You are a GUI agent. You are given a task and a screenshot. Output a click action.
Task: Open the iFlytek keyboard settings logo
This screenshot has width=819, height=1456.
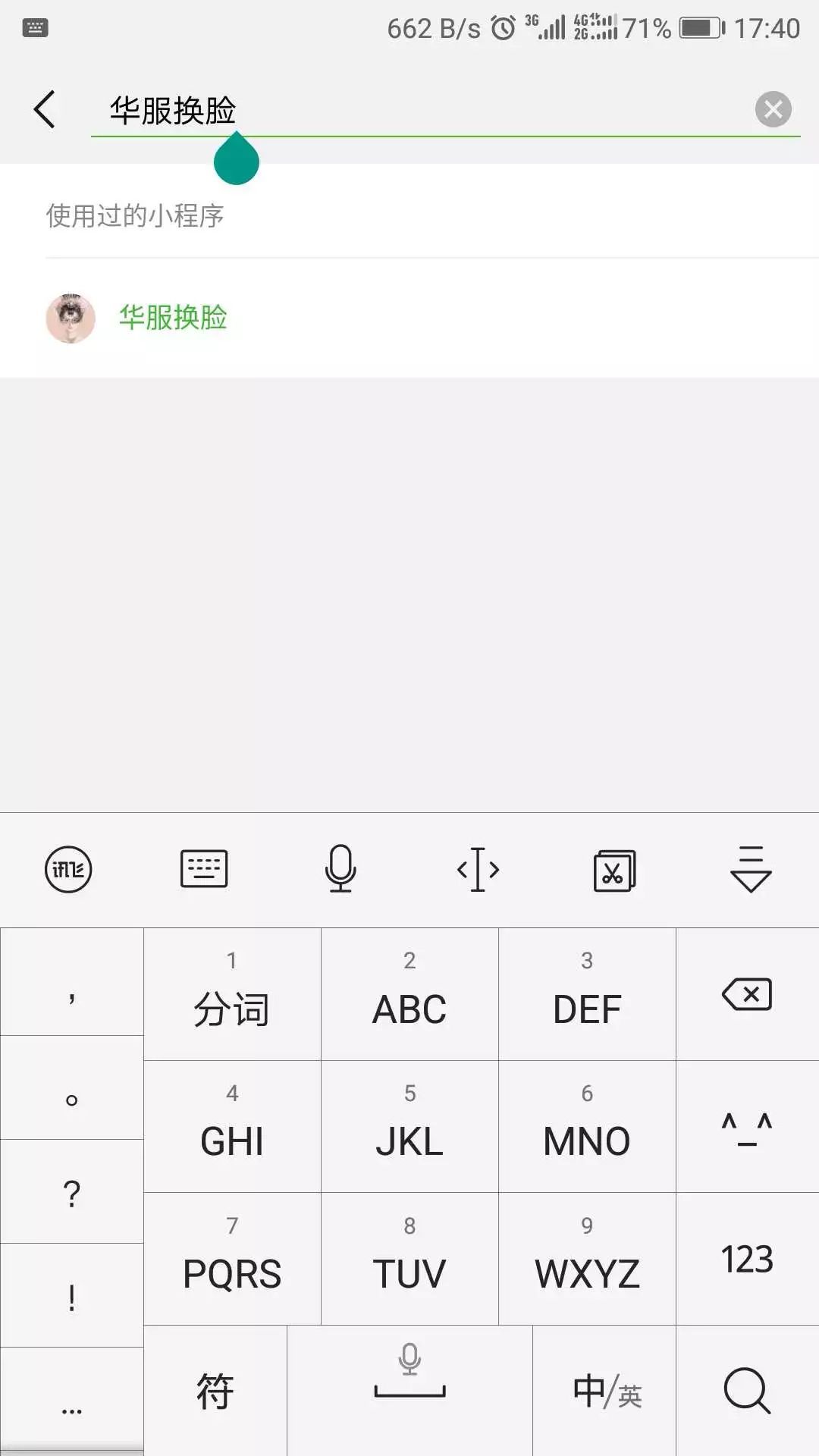coord(68,869)
